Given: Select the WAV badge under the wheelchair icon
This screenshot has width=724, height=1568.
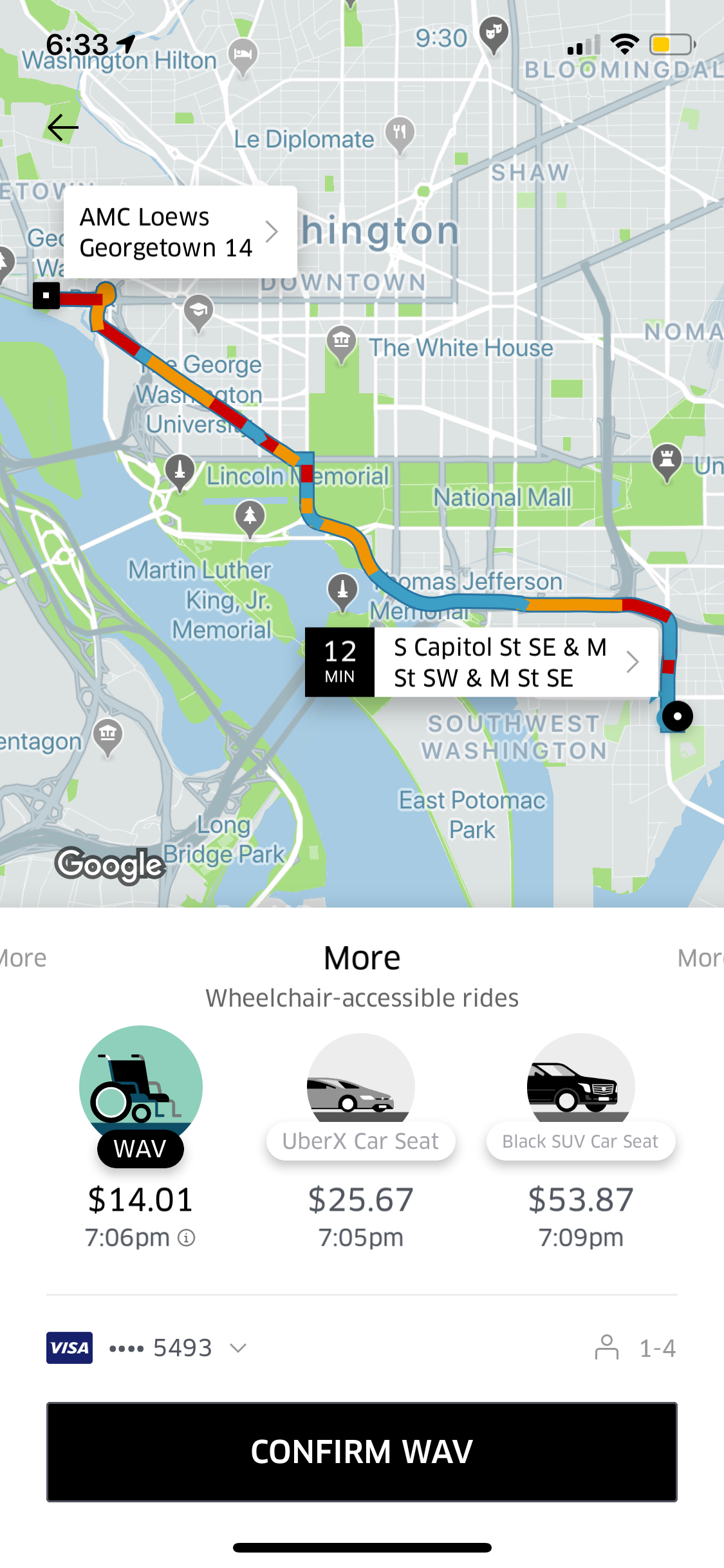Looking at the screenshot, I should [140, 1148].
